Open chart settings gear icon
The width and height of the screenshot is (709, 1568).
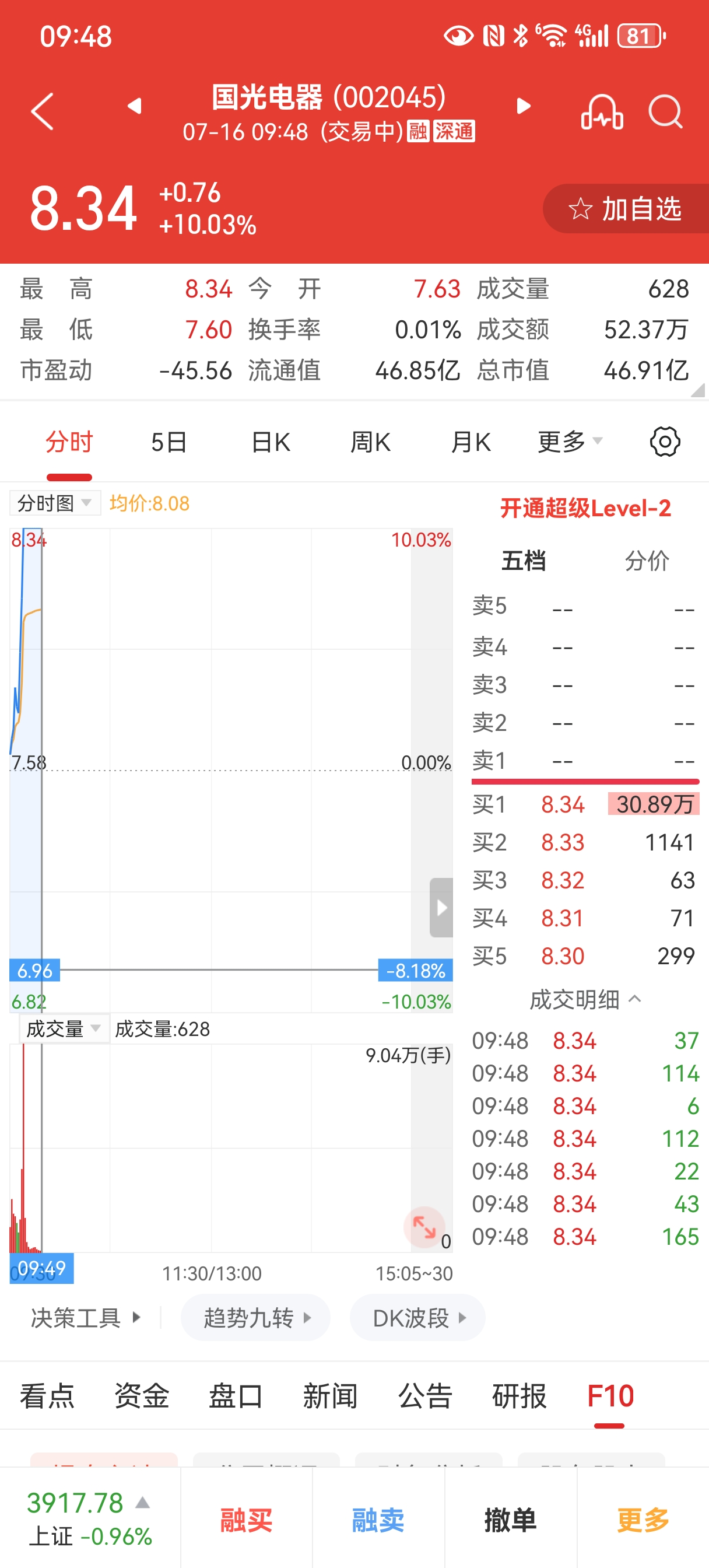coord(665,442)
